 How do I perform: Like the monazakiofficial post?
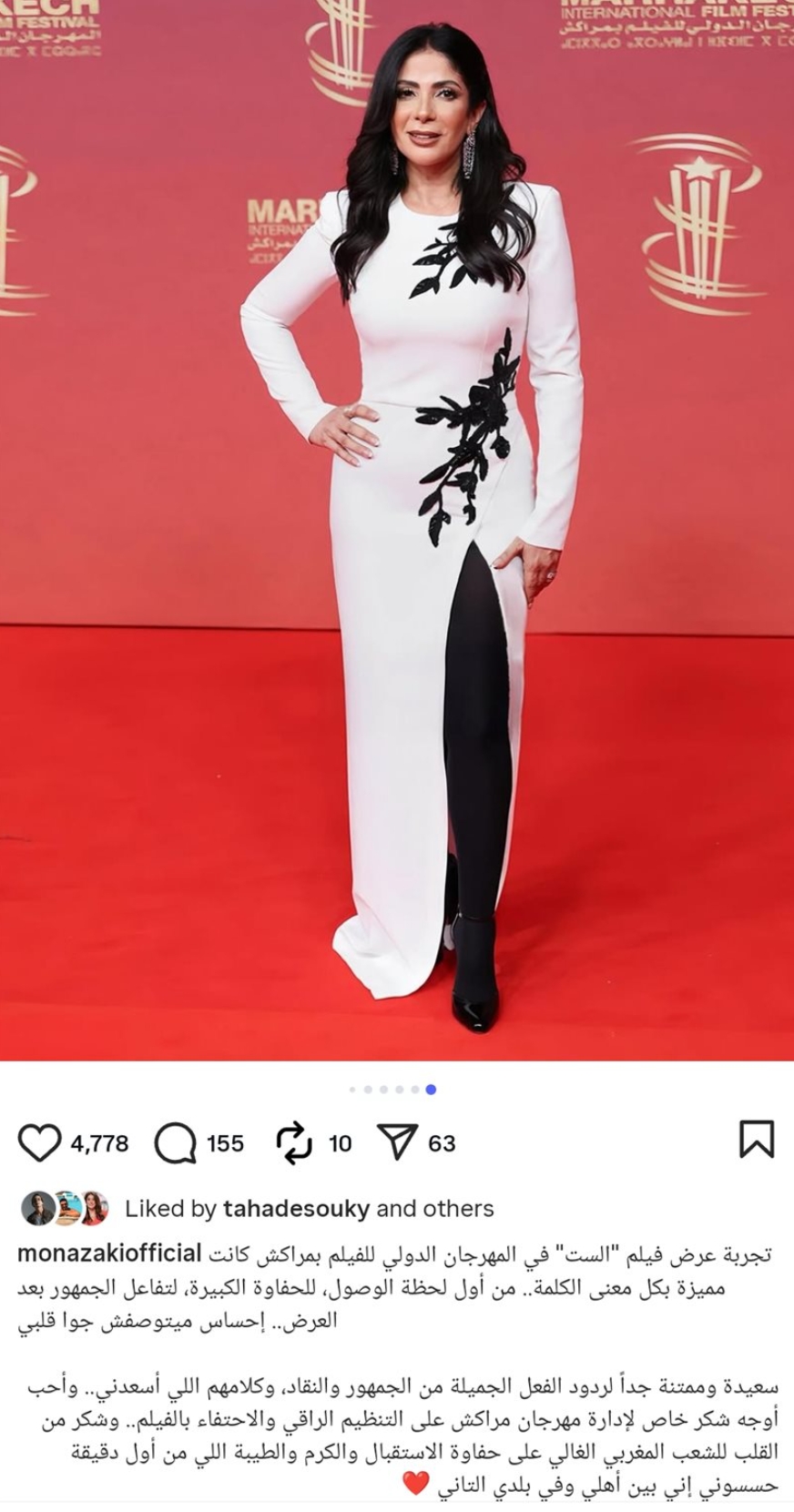40,1143
